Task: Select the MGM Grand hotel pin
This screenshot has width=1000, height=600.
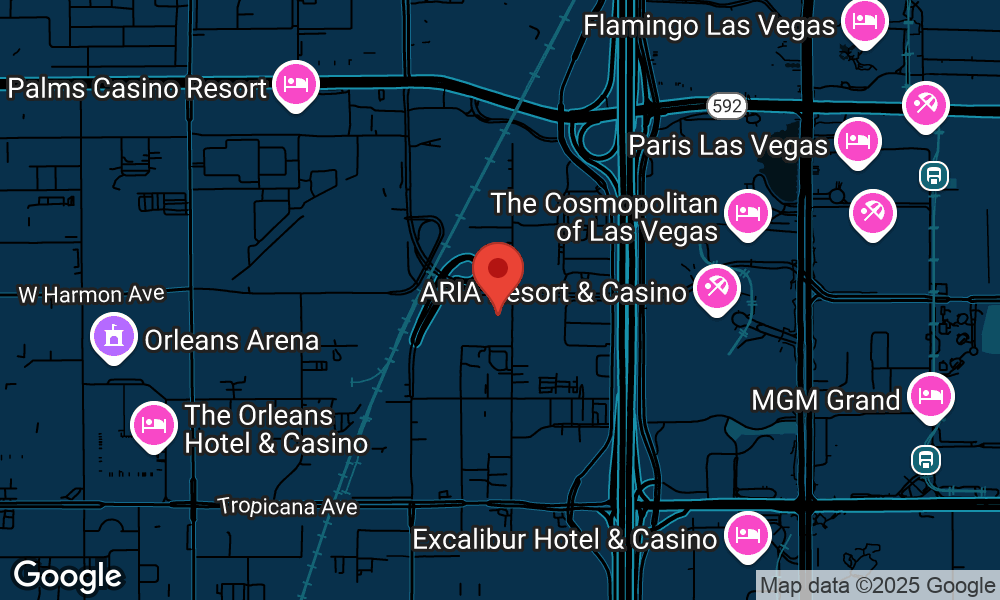Action: coord(931,396)
